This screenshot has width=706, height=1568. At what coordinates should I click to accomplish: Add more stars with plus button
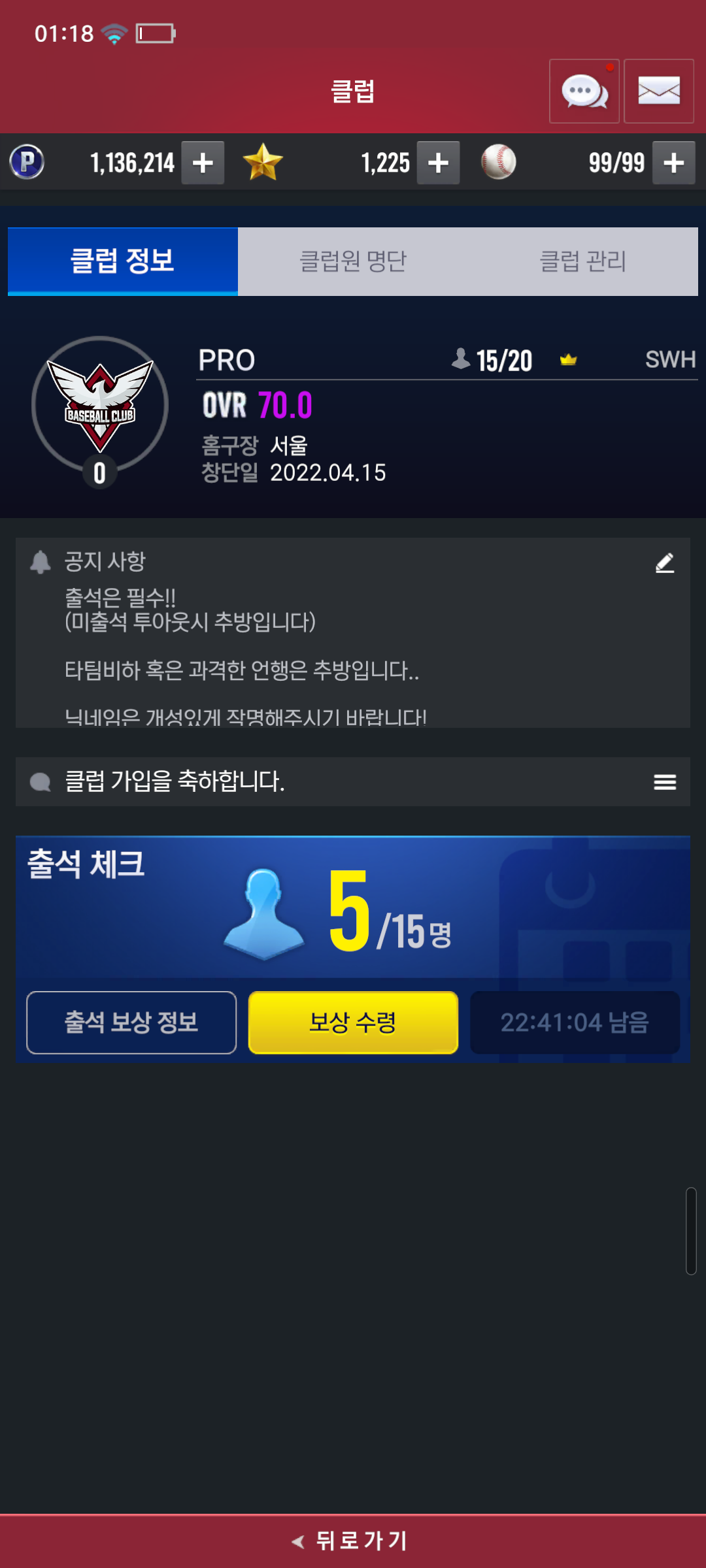(x=438, y=163)
